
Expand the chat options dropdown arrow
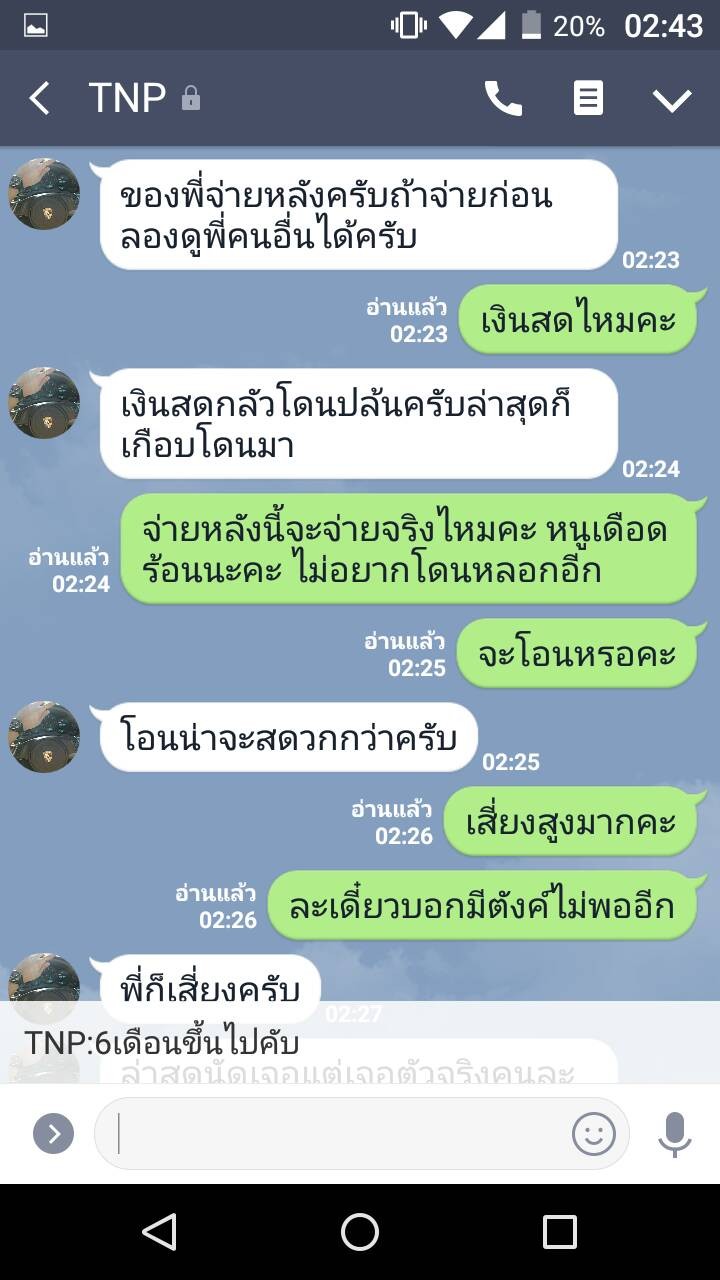(672, 99)
